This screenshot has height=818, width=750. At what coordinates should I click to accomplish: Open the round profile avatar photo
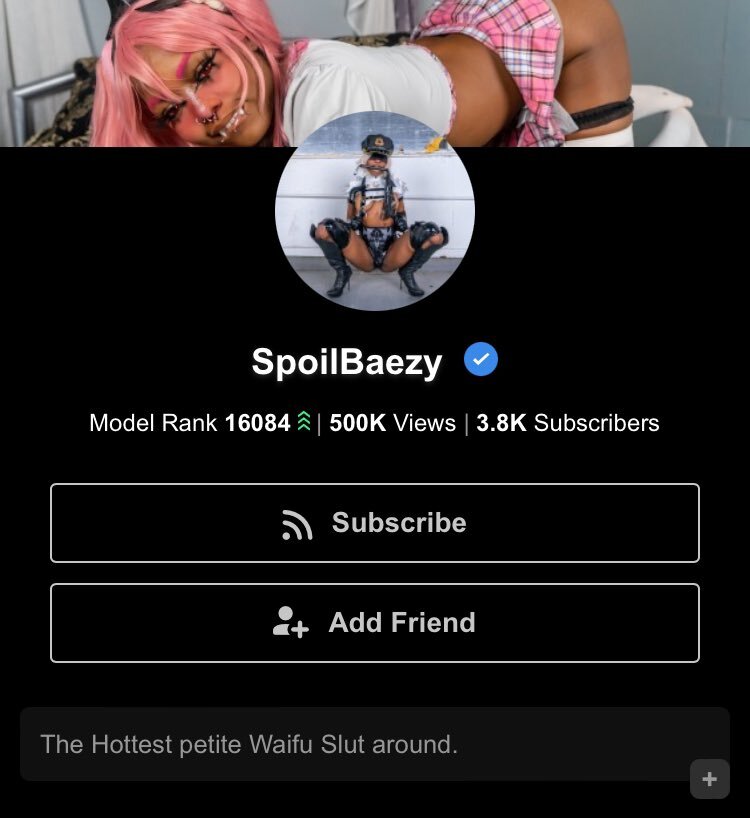tap(374, 211)
